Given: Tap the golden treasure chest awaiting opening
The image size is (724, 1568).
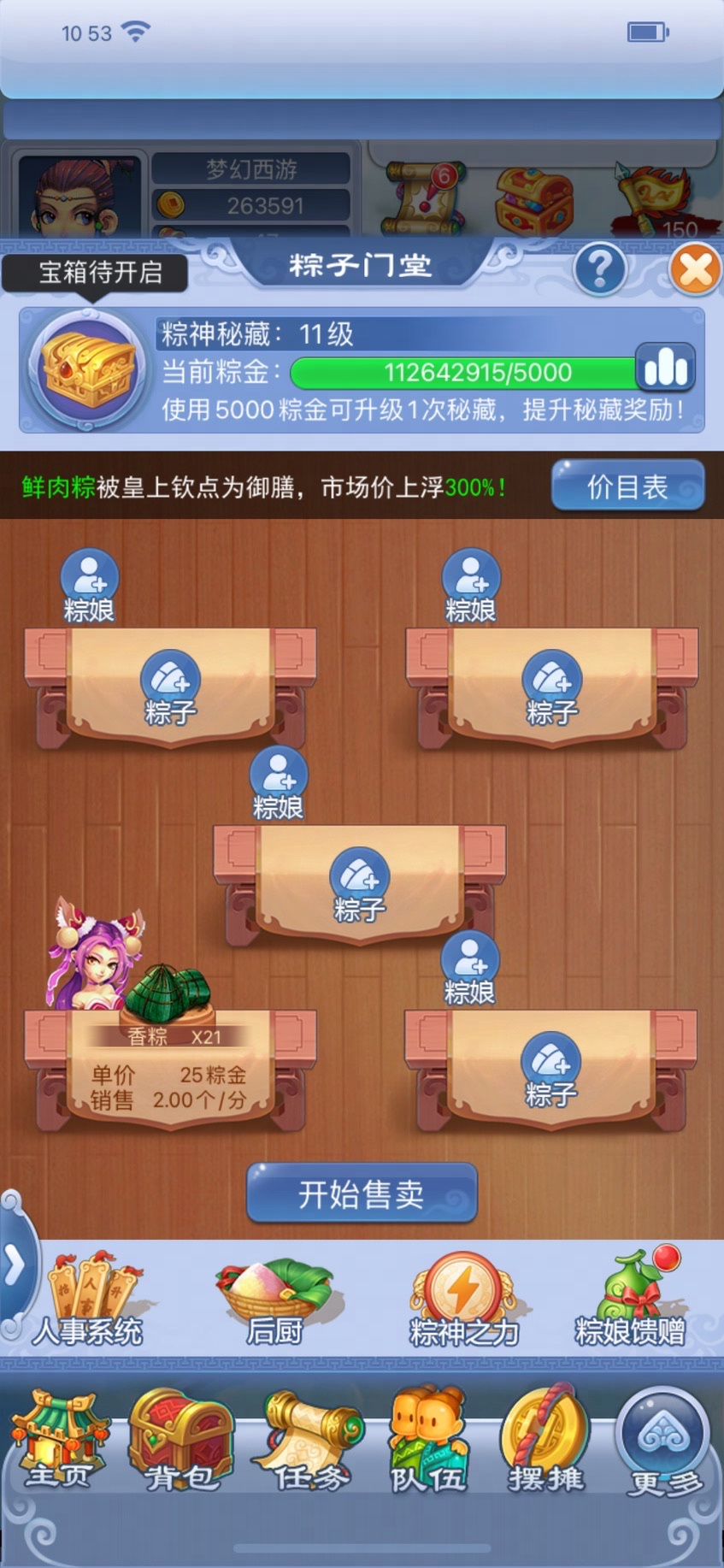Looking at the screenshot, I should 89,369.
